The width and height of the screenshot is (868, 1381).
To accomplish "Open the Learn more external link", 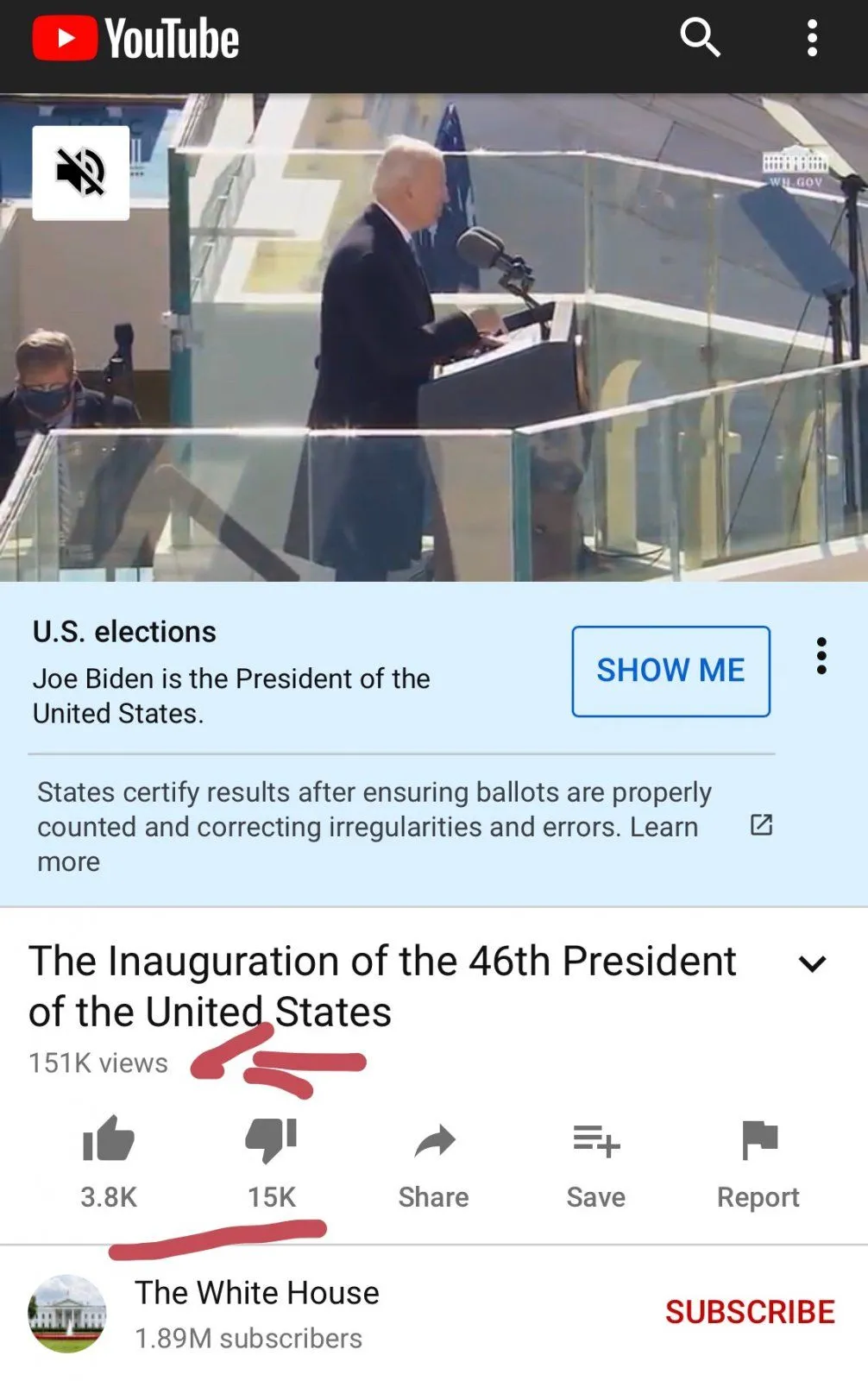I will pyautogui.click(x=761, y=825).
